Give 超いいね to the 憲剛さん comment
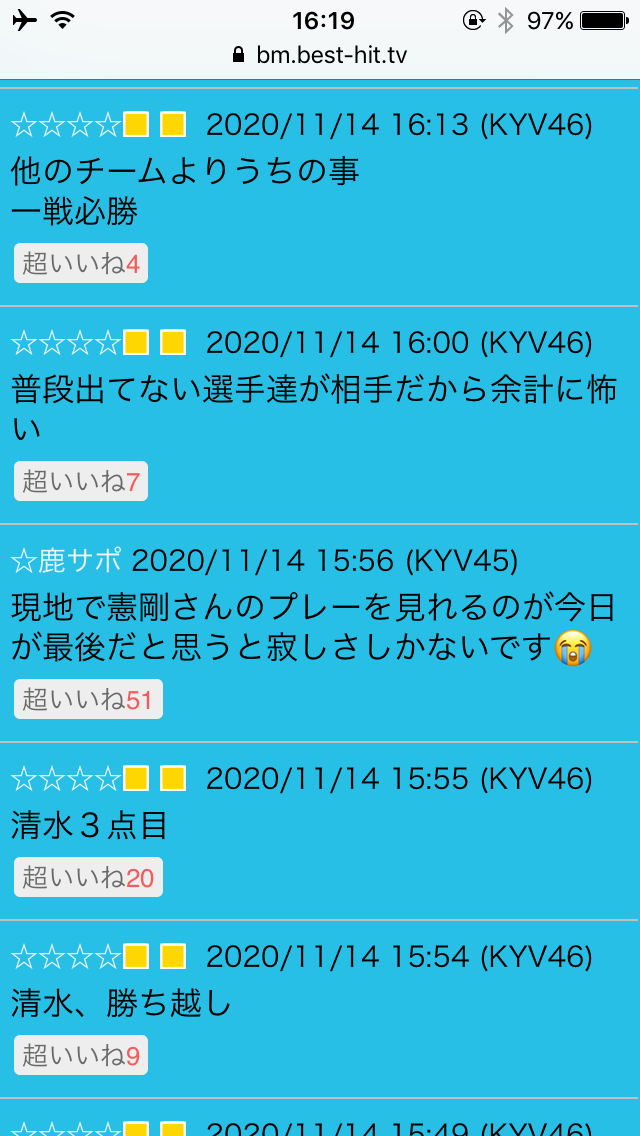The width and height of the screenshot is (640, 1136). (88, 700)
